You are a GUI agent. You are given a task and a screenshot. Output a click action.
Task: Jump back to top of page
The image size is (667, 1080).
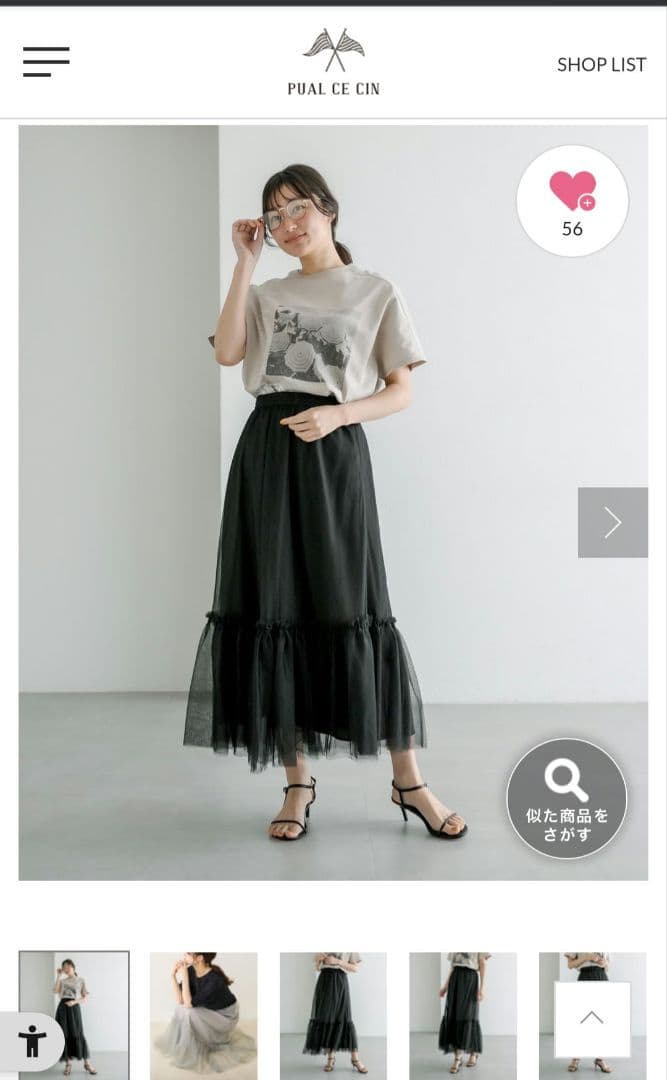(x=592, y=1018)
